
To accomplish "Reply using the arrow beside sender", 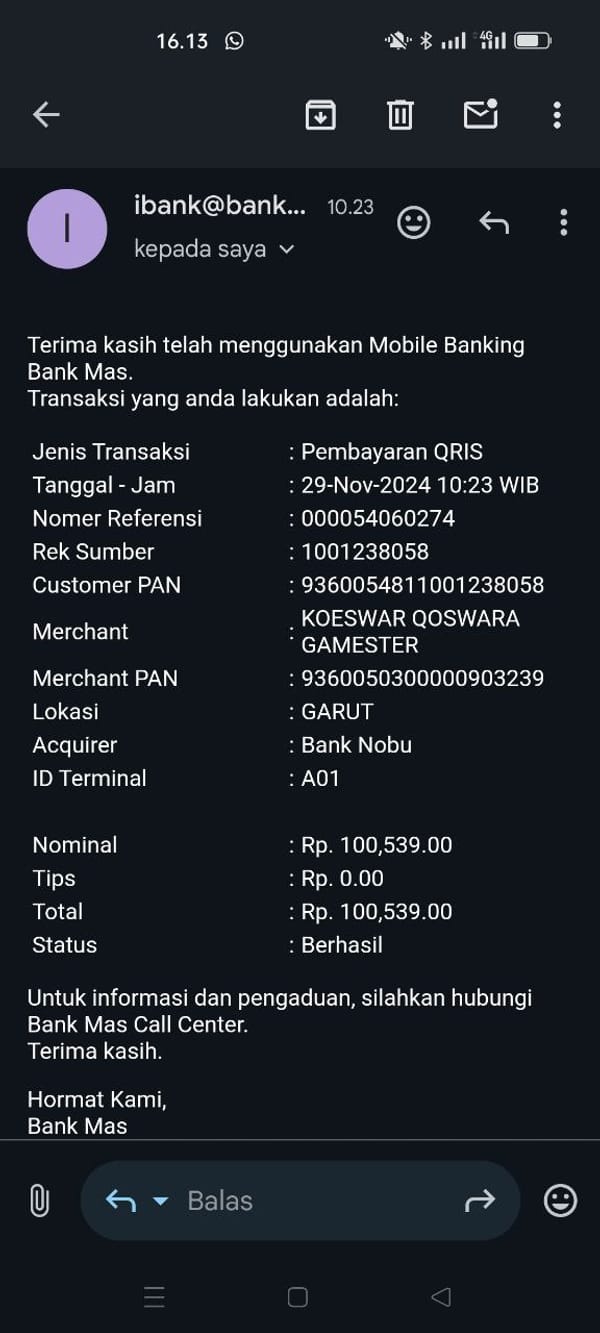I will click(x=494, y=222).
